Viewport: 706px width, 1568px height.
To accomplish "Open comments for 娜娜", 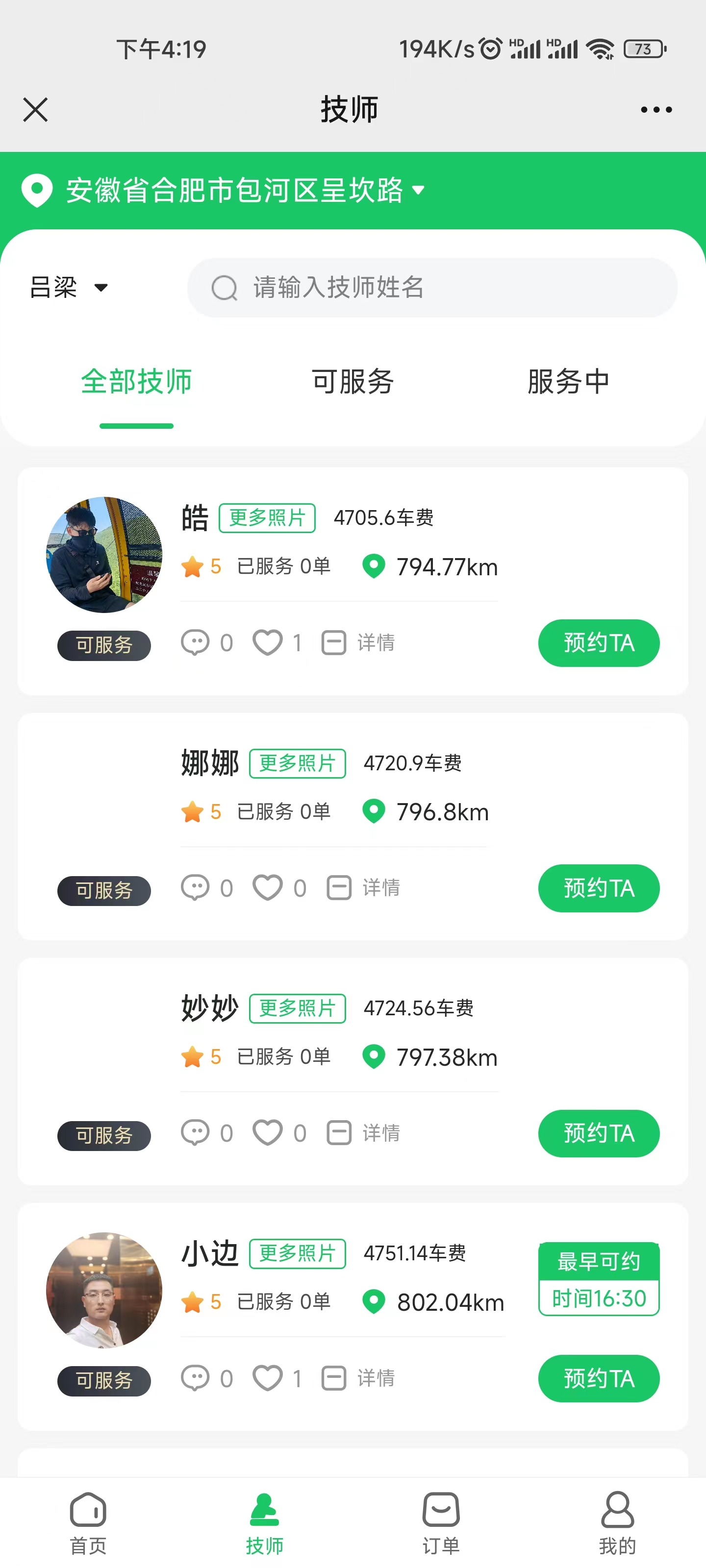I will point(196,888).
